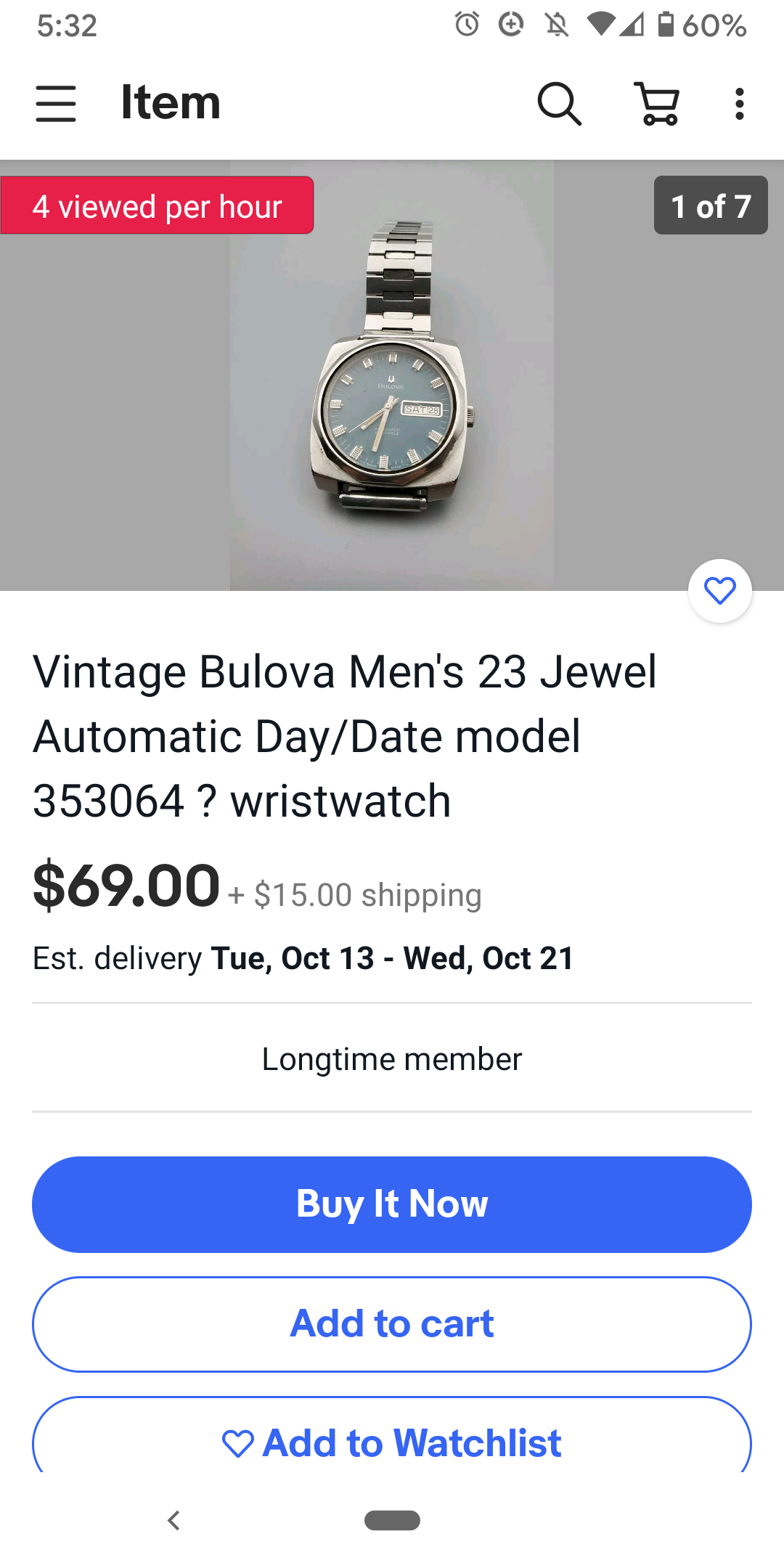View the shopping cart
The image size is (784, 1568).
click(x=658, y=103)
